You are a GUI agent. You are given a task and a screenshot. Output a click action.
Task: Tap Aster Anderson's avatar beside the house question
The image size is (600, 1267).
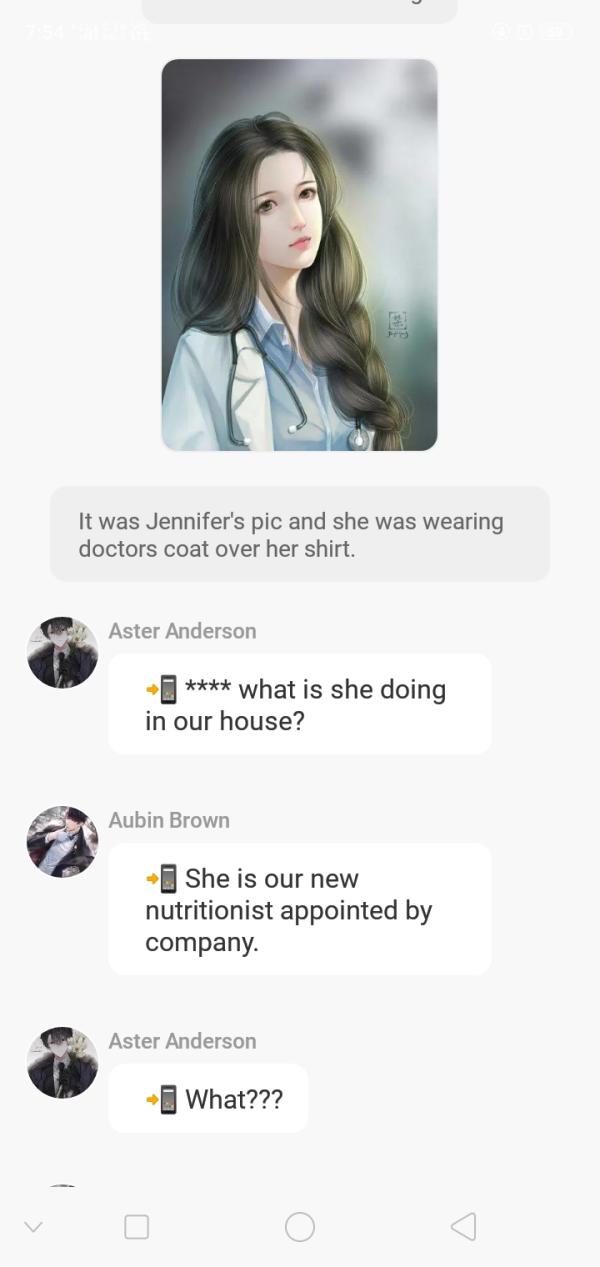click(x=62, y=652)
